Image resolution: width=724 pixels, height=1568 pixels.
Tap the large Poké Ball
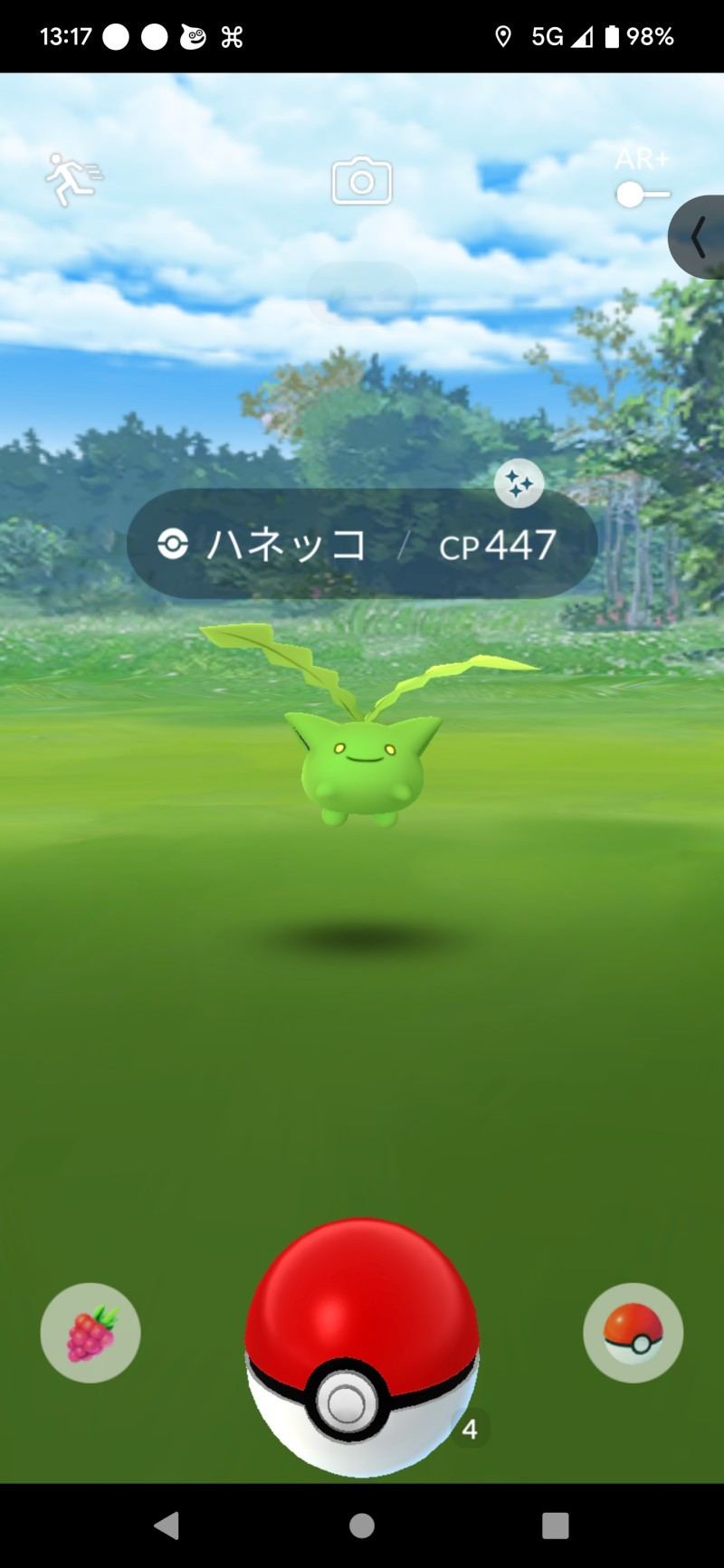[362, 1347]
